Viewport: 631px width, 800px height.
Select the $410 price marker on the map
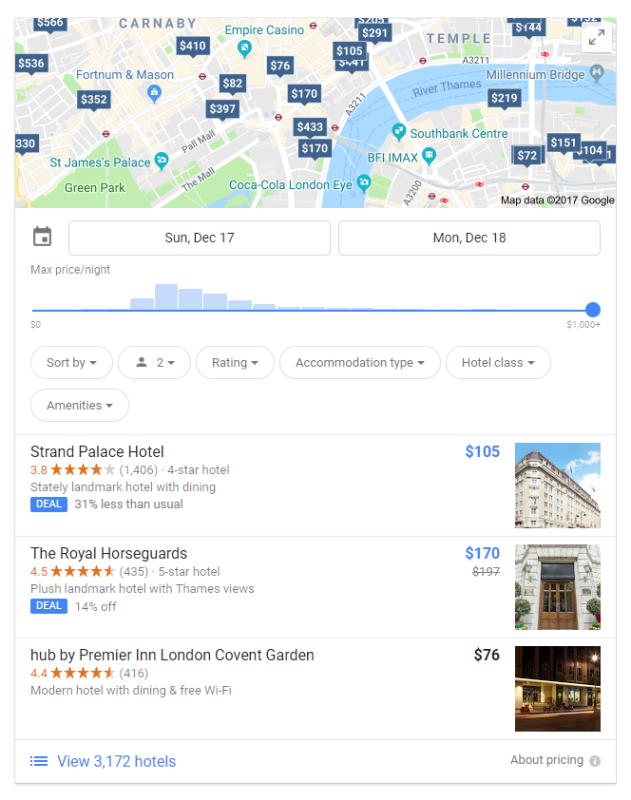[193, 46]
